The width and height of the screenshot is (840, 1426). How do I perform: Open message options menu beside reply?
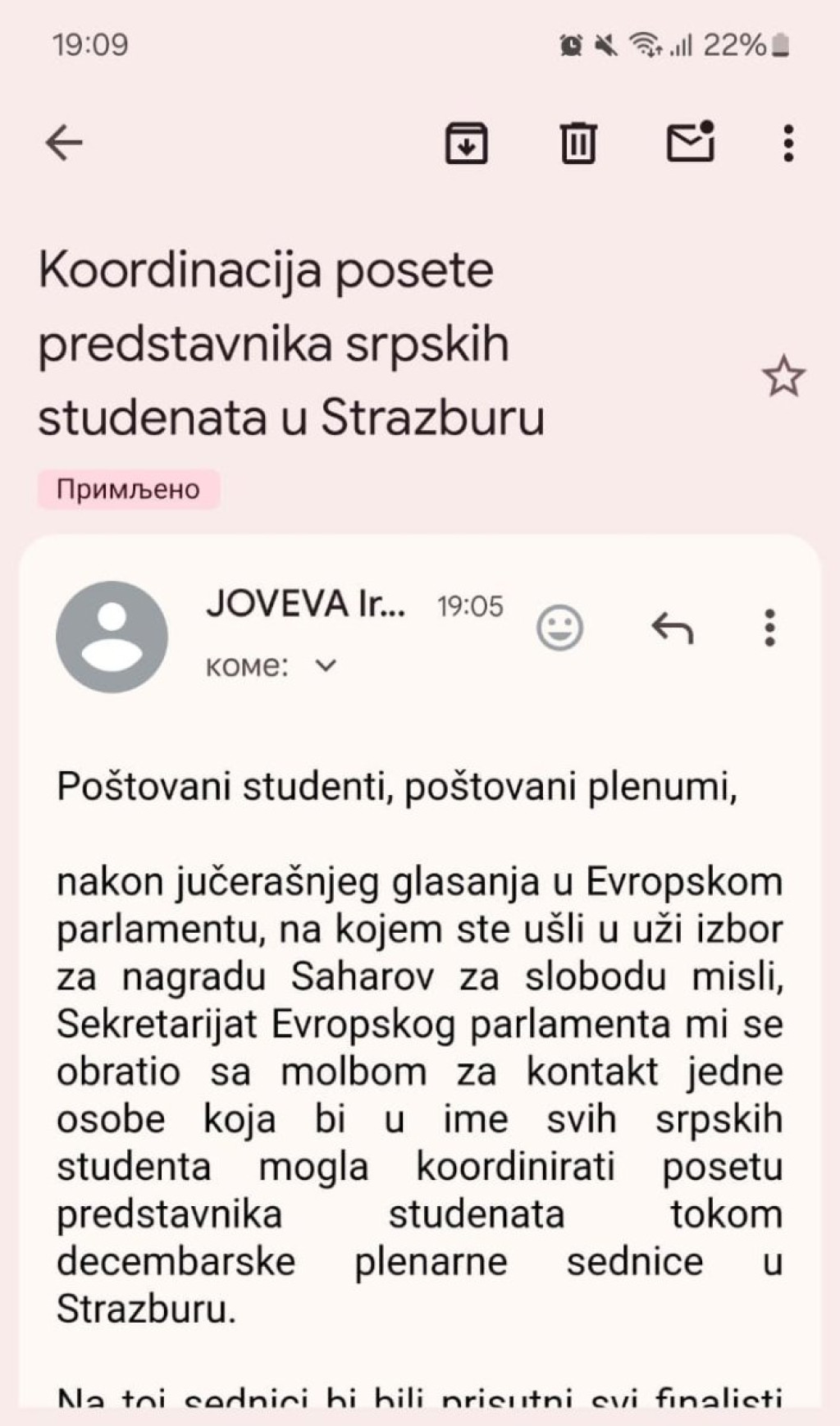769,628
